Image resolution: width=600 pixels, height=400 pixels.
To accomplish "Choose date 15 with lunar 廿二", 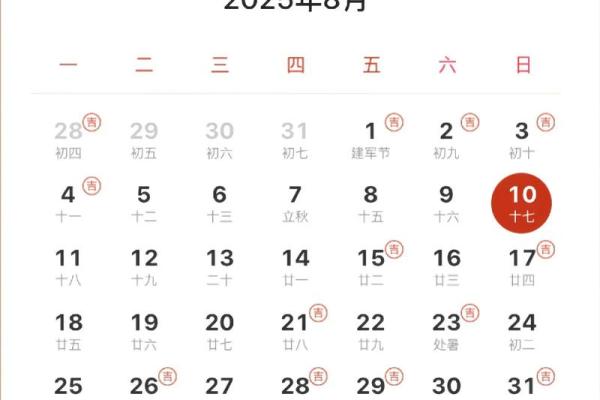I will pos(371,266).
